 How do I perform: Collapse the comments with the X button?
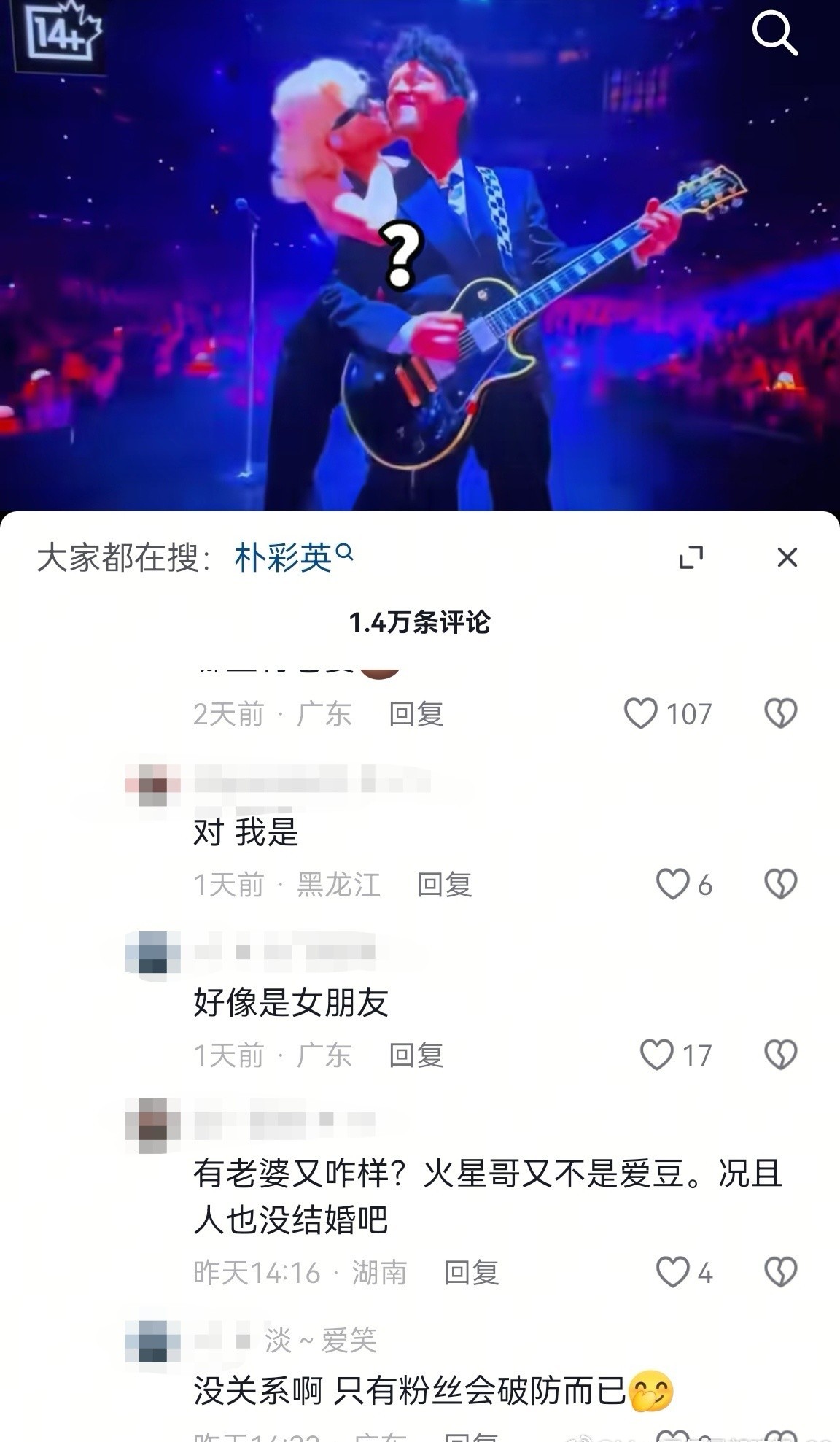click(x=787, y=557)
